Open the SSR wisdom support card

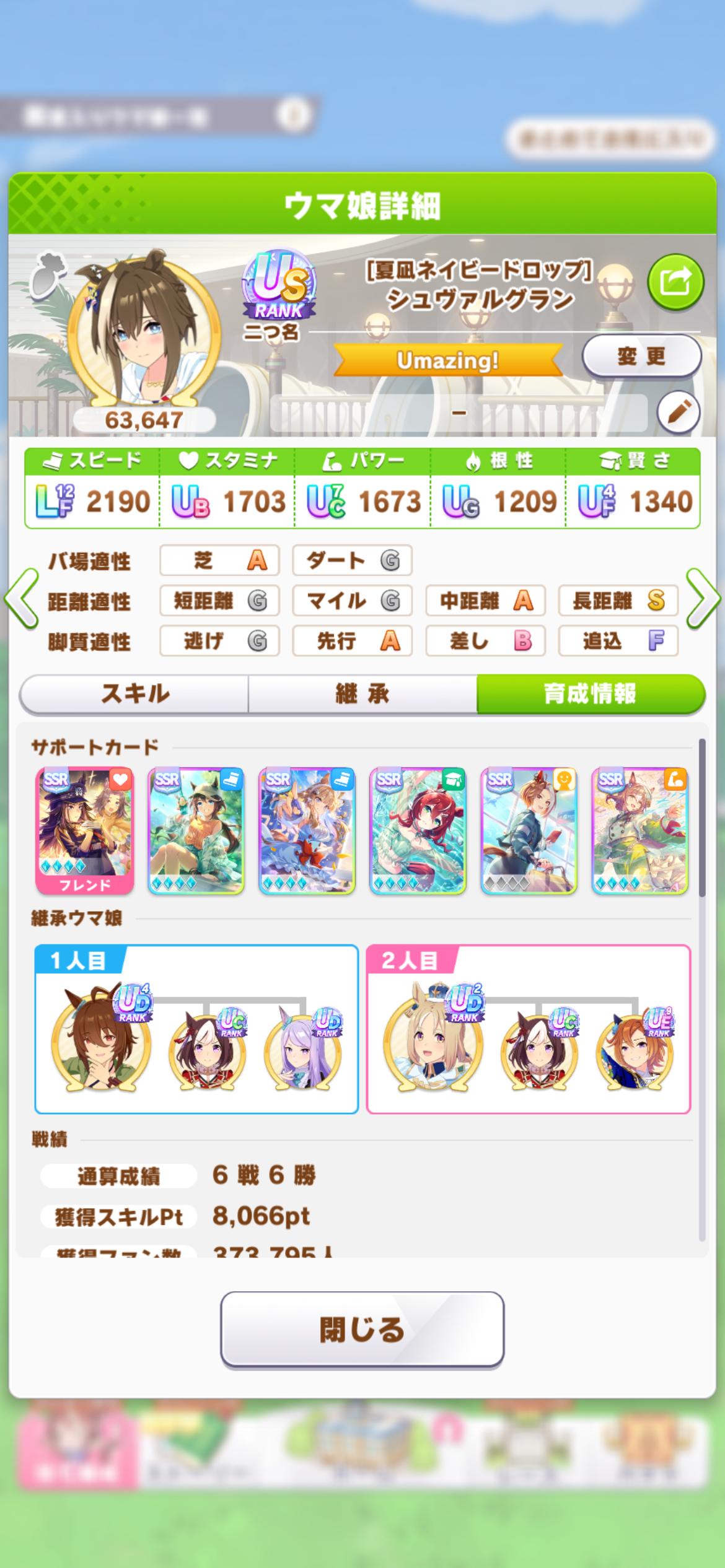tap(418, 830)
